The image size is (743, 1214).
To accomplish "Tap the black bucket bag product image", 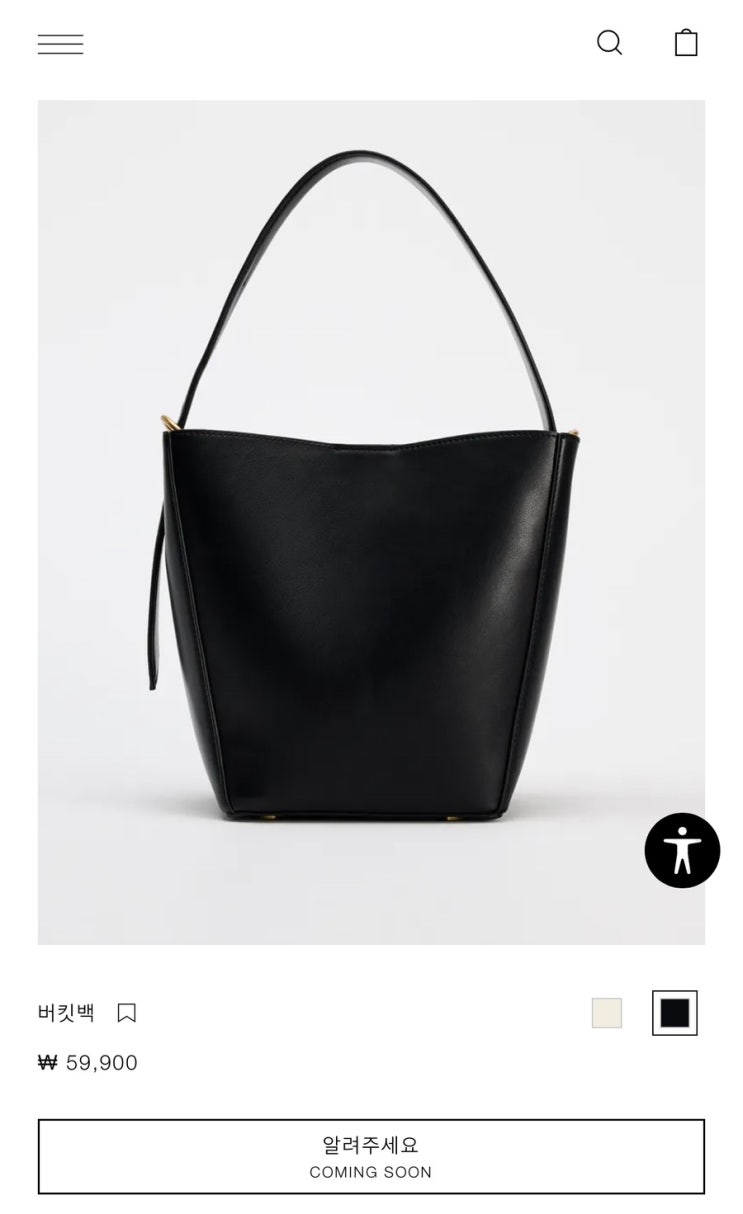I will point(370,520).
